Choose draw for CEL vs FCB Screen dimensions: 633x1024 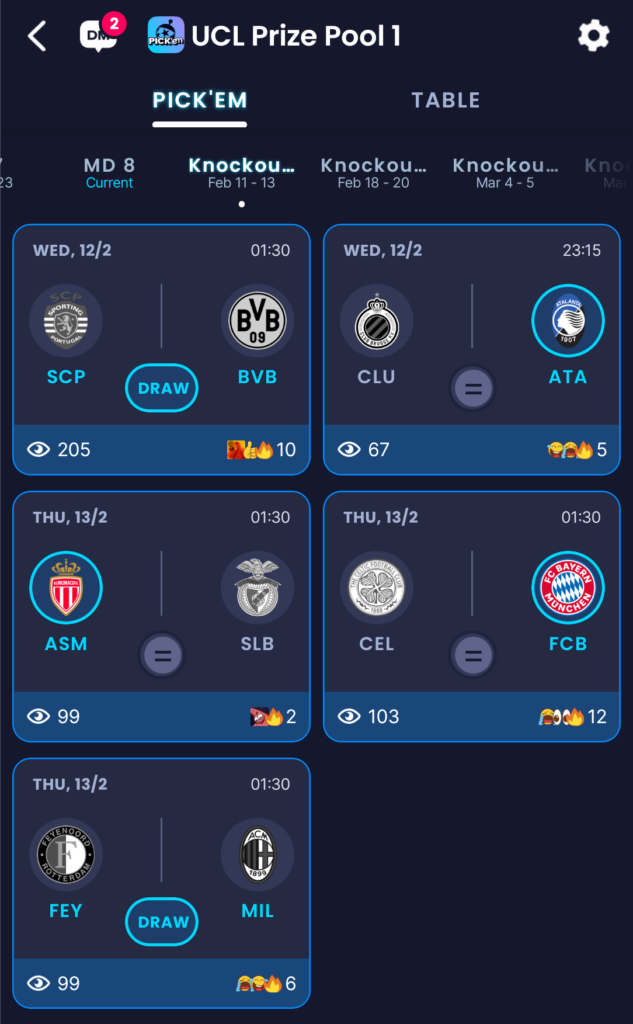click(x=473, y=656)
